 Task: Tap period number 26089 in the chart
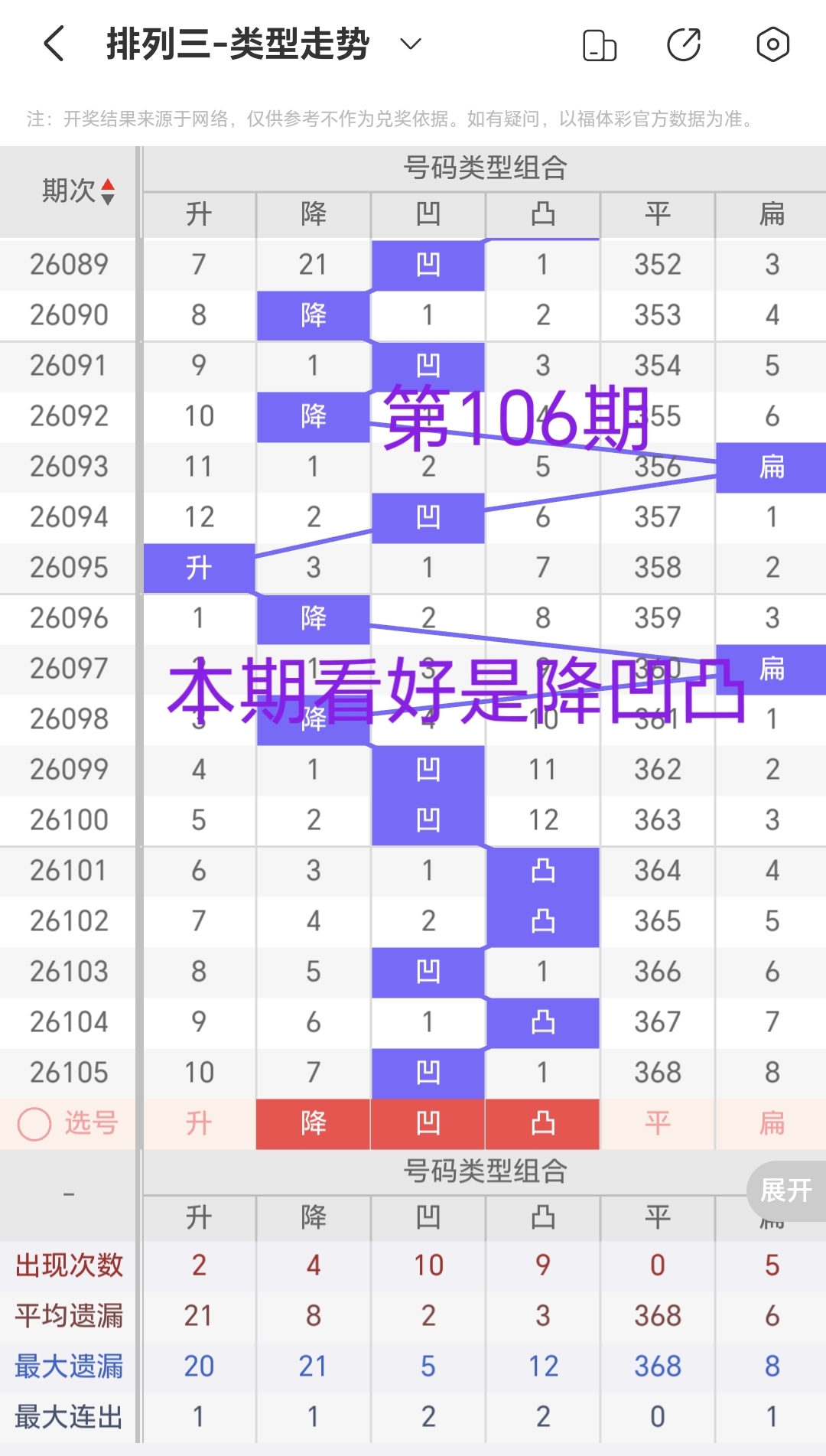pyautogui.click(x=69, y=264)
